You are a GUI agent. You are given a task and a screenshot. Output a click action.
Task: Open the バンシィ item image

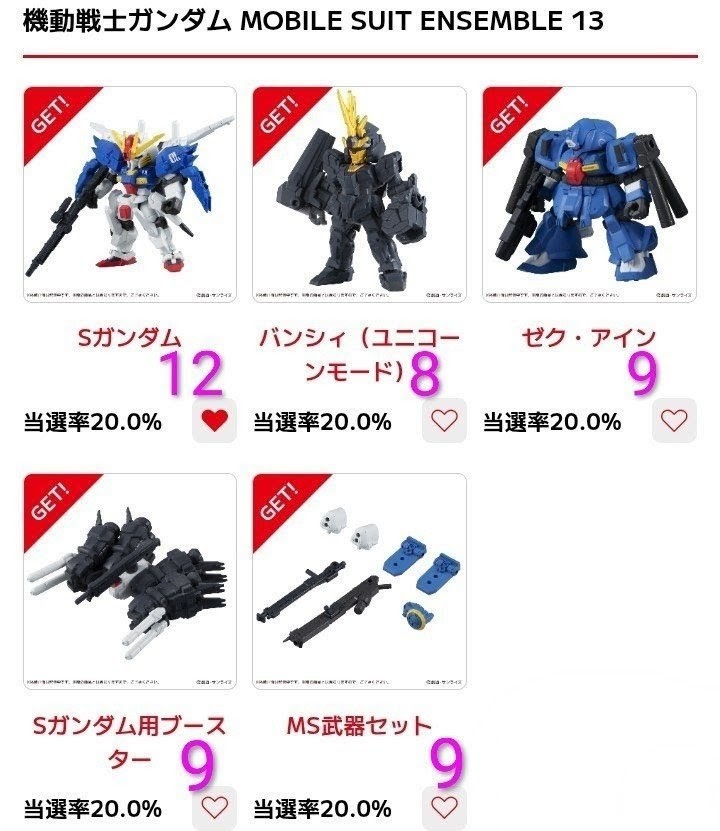click(x=360, y=195)
